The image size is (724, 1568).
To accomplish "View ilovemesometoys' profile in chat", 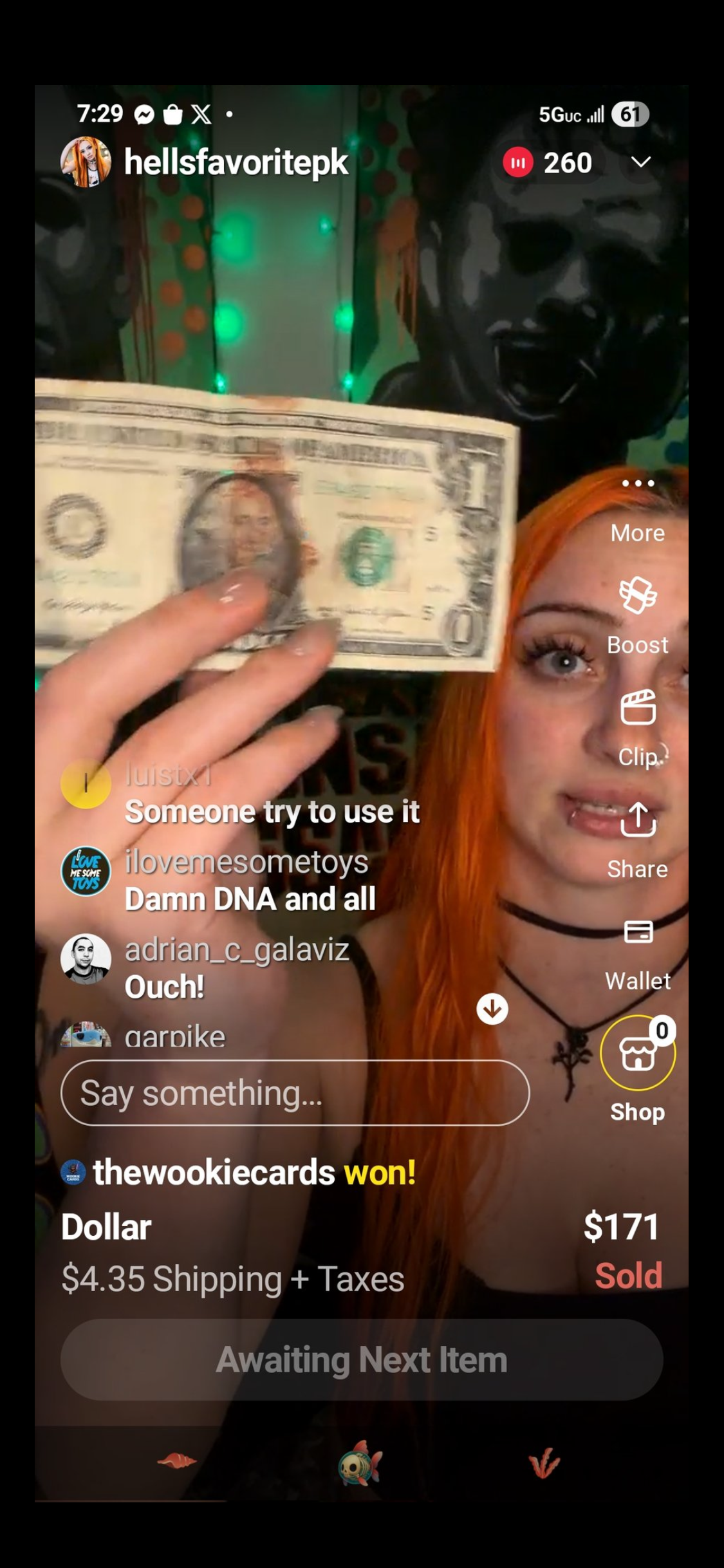I will (x=86, y=871).
